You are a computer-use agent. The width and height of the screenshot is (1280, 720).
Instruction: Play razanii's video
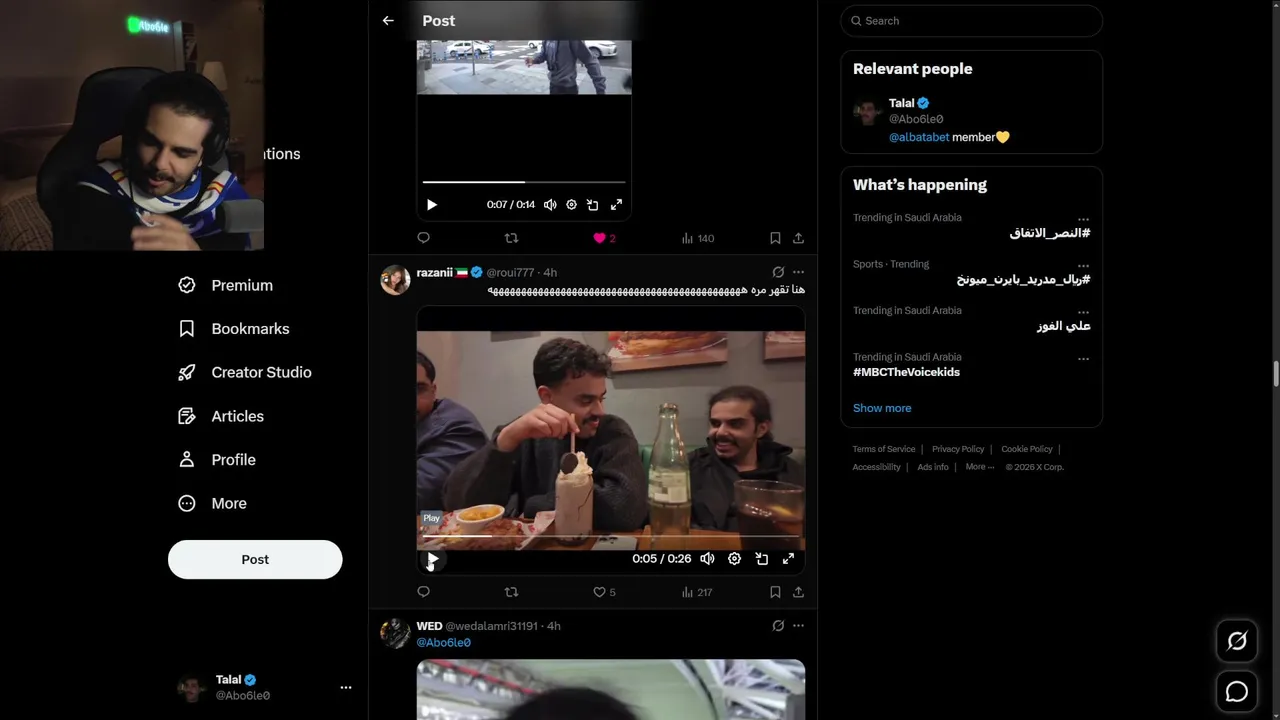click(x=432, y=559)
